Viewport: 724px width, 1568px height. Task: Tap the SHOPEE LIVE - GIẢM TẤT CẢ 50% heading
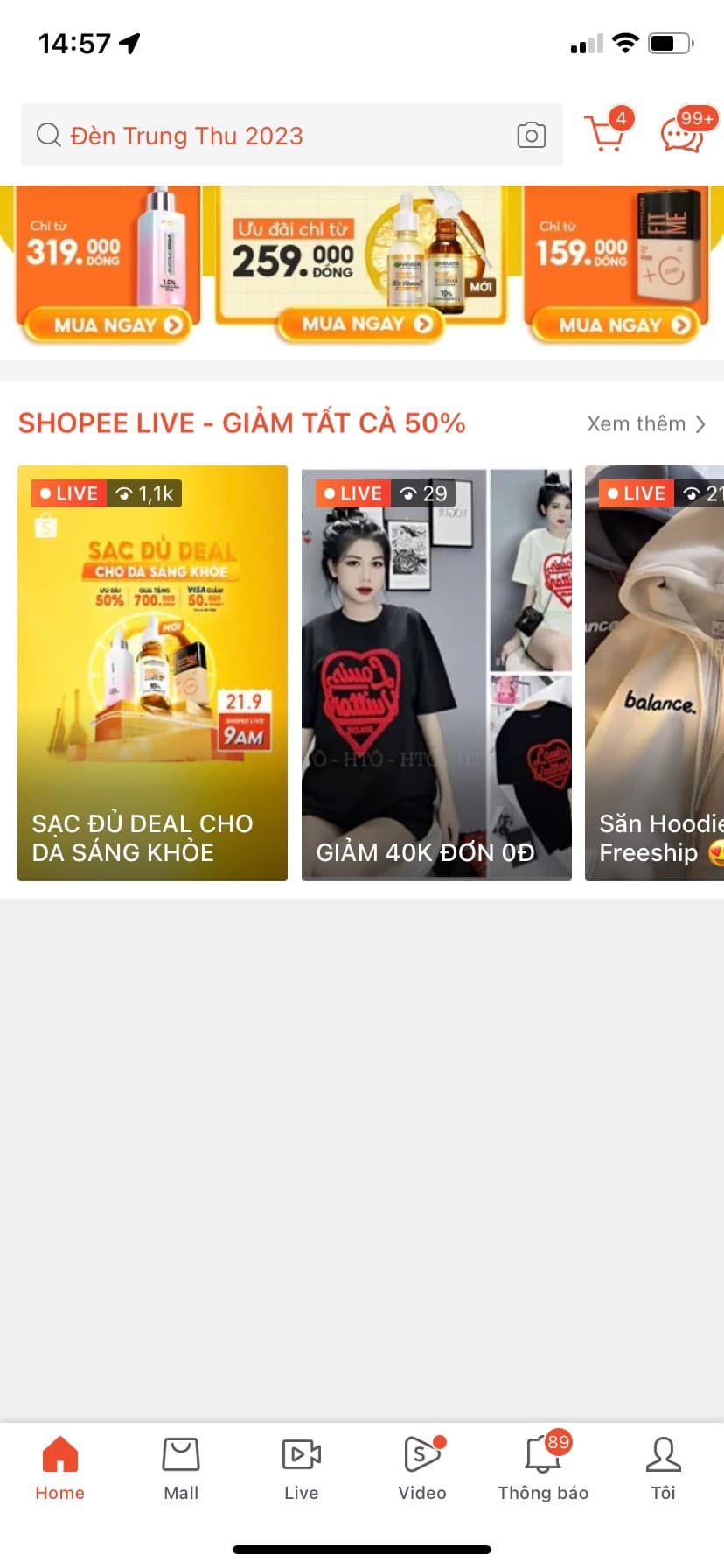243,423
